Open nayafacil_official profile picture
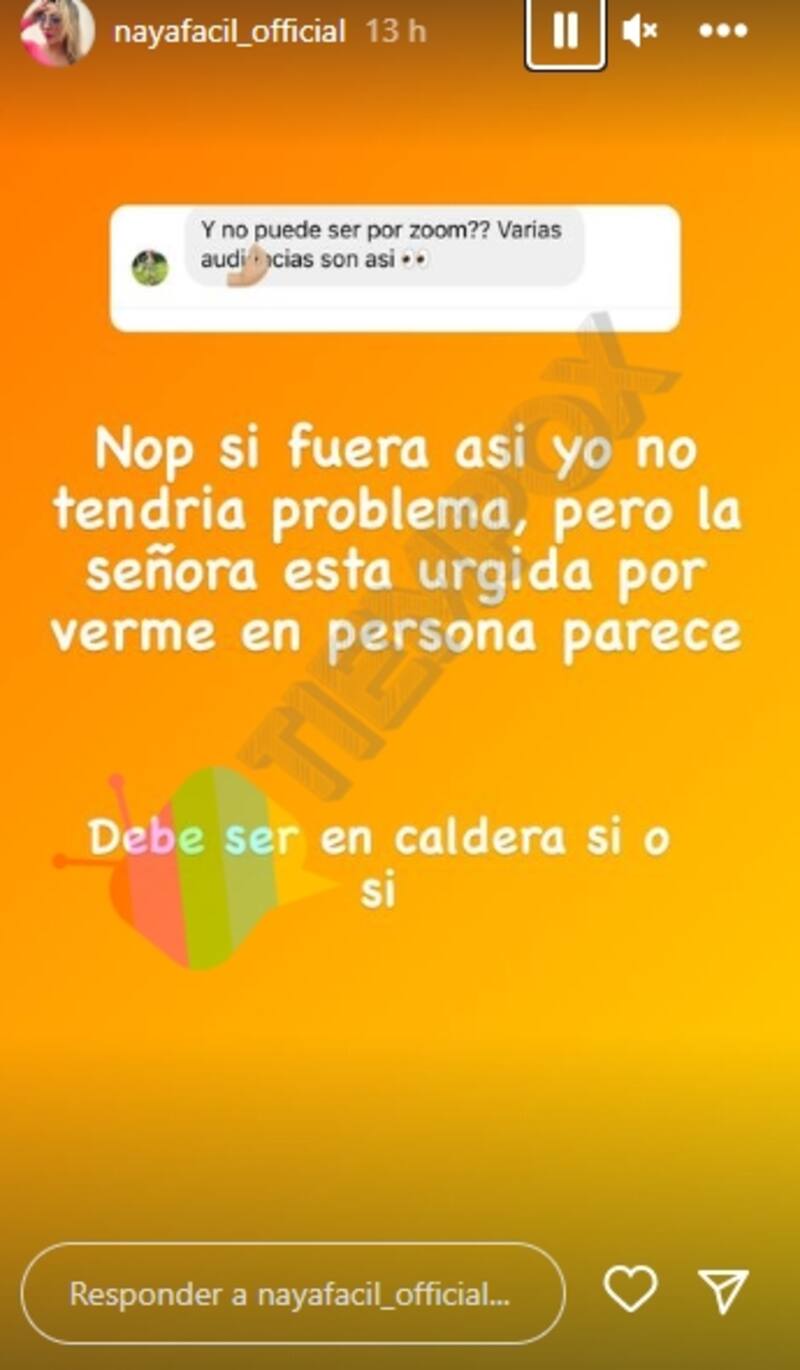 57,31
